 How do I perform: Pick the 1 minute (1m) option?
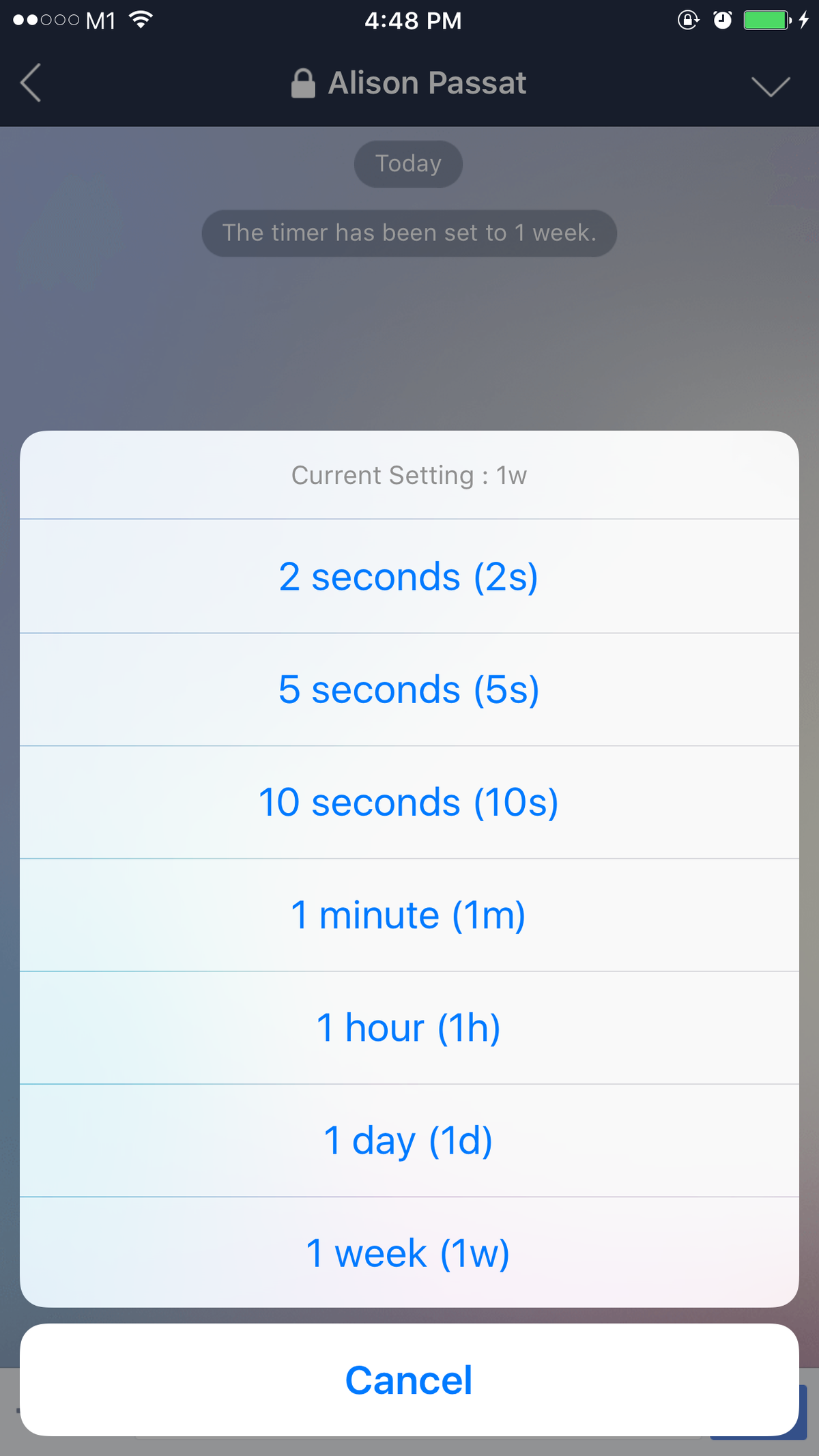coord(409,915)
